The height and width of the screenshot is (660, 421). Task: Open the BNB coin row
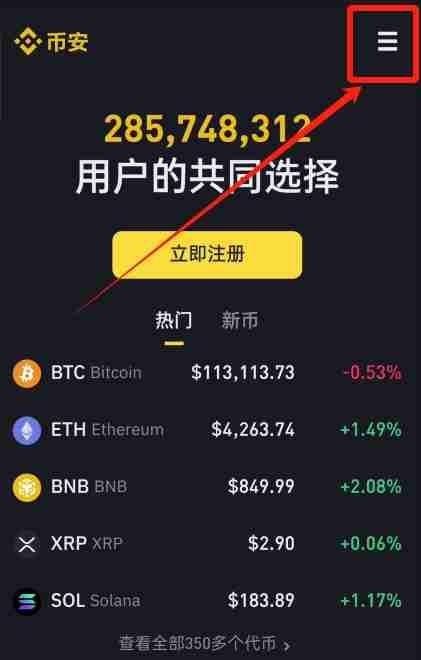pyautogui.click(x=206, y=487)
